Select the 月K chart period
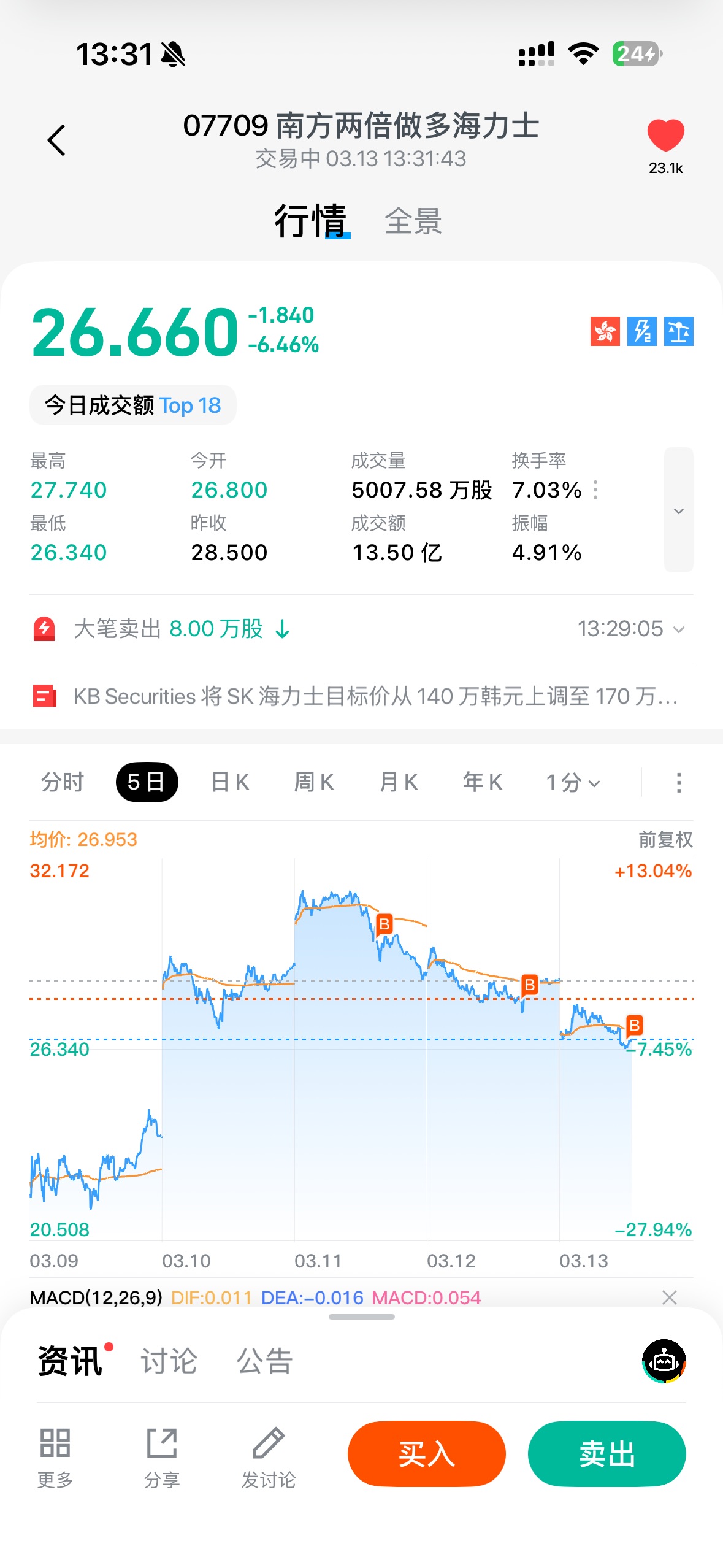This screenshot has height=1568, width=723. (x=399, y=782)
